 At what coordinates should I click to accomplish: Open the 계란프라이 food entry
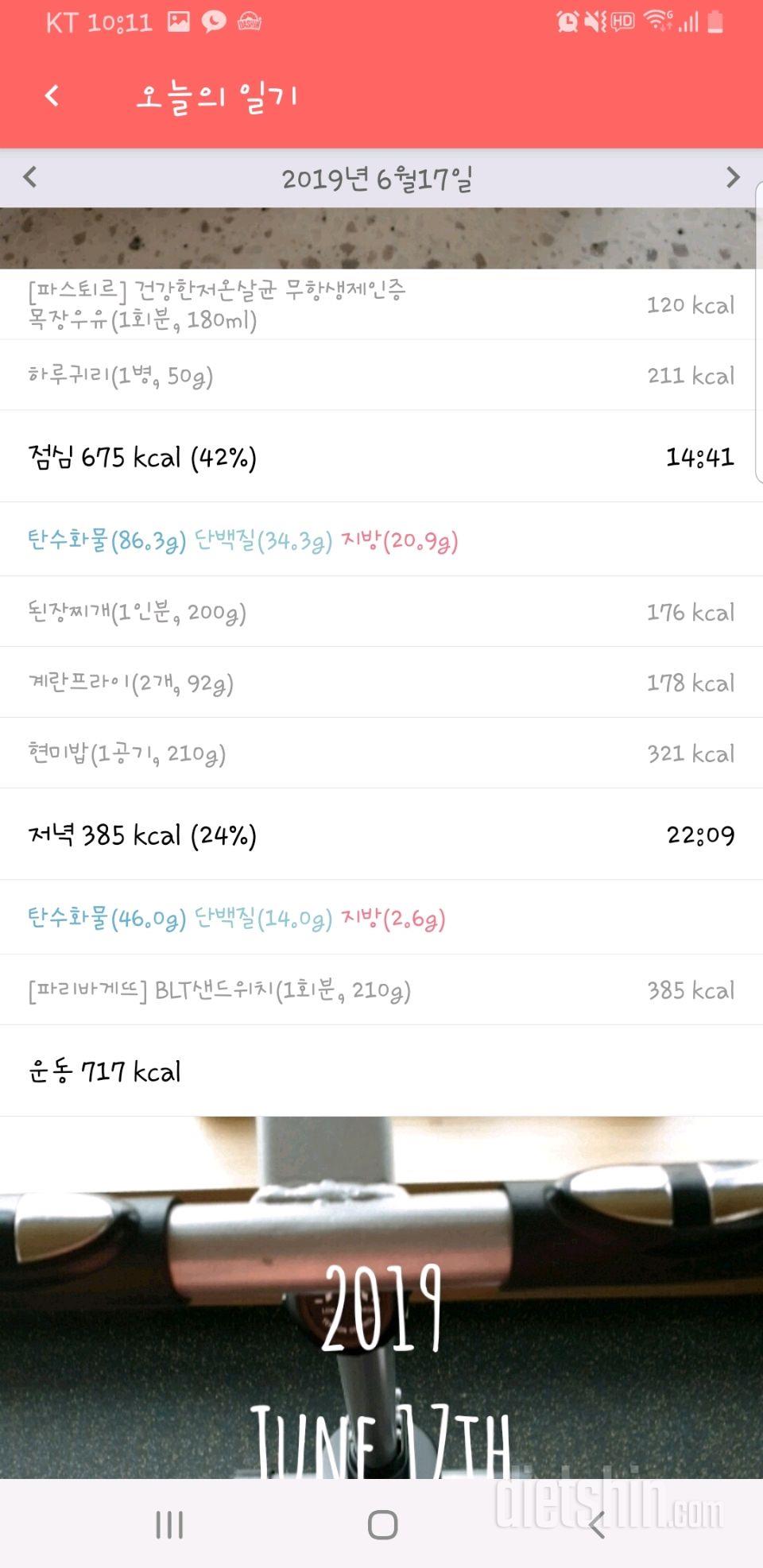click(381, 683)
